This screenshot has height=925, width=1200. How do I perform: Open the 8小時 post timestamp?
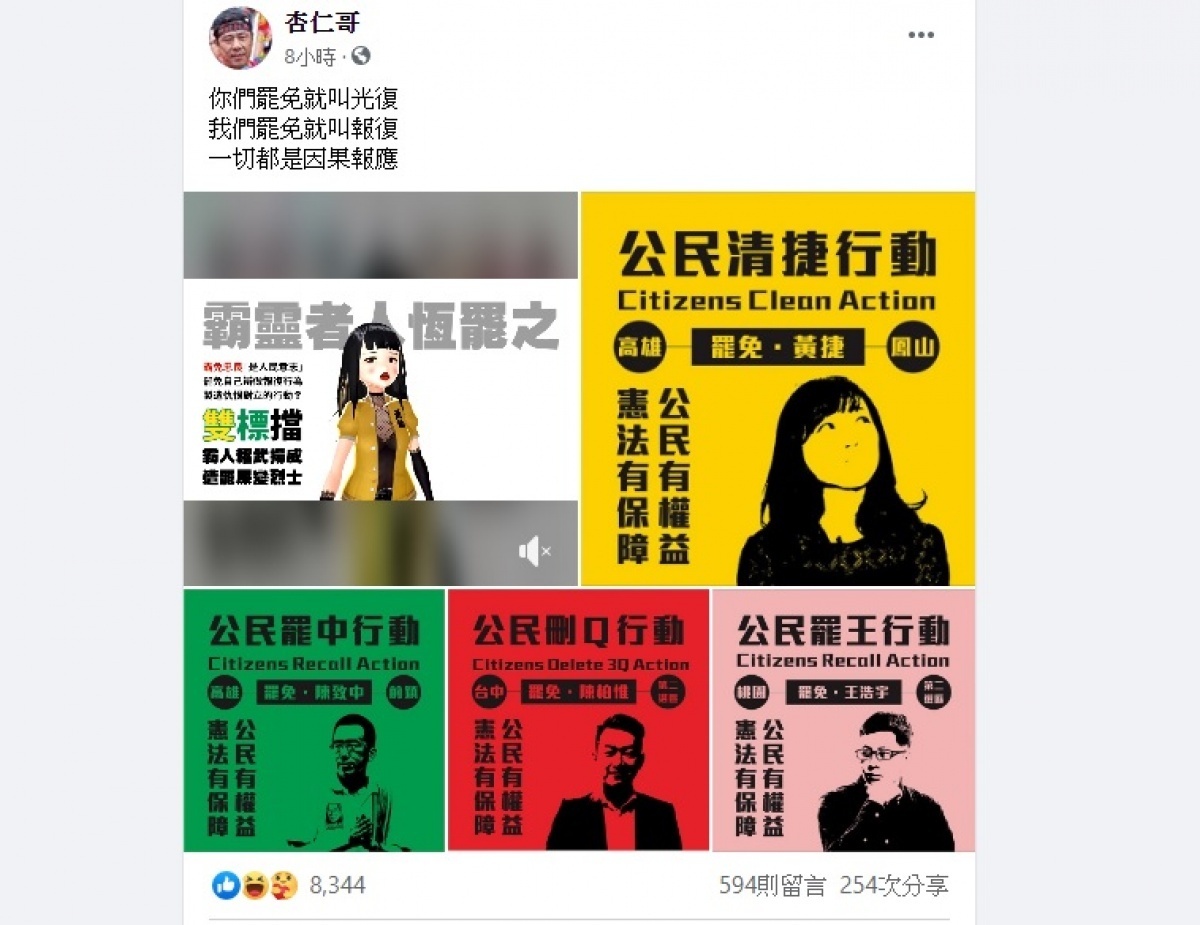tap(310, 56)
